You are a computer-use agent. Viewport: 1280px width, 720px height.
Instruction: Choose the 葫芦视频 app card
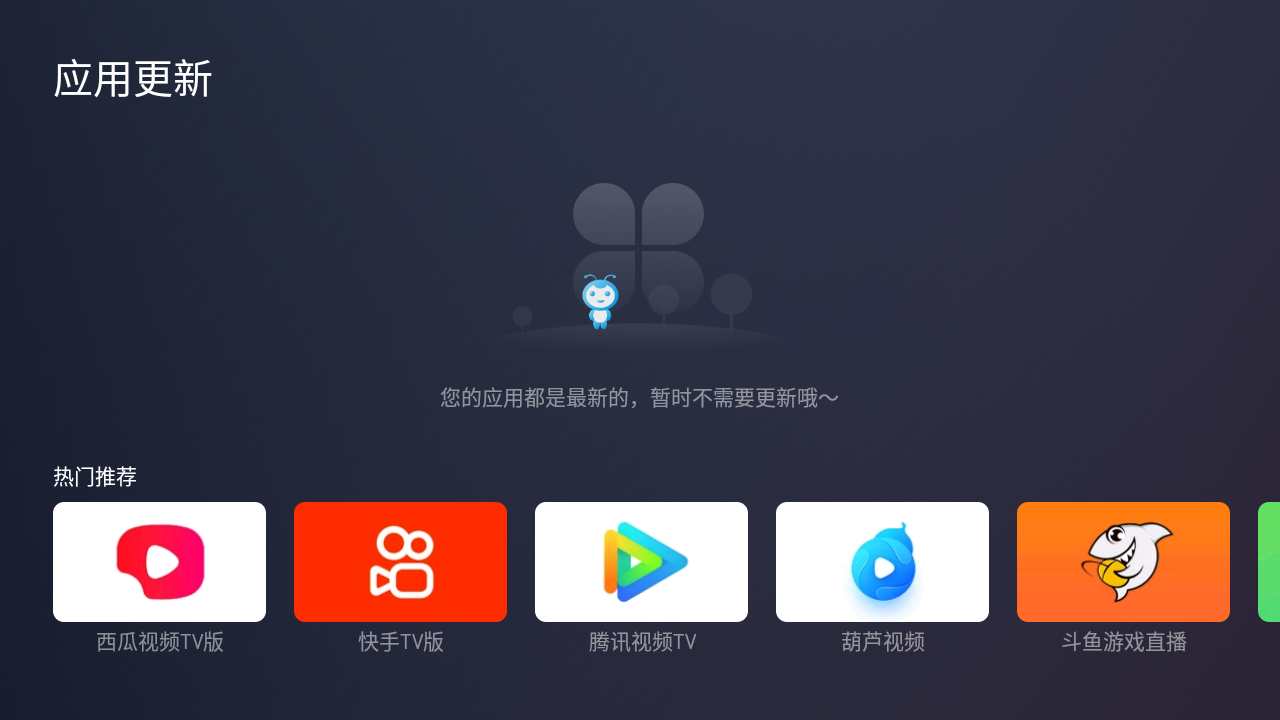[x=882, y=562]
